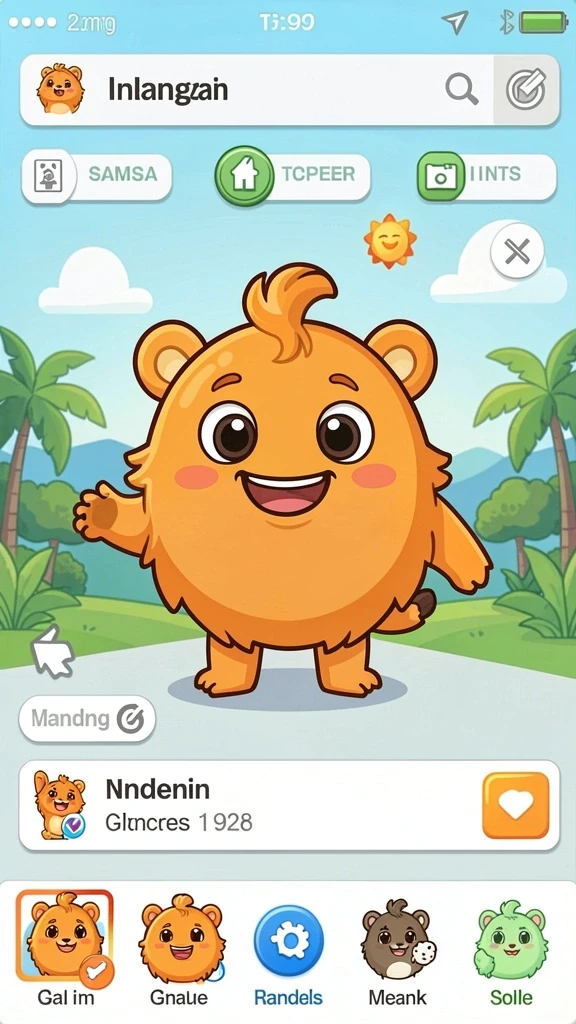
Task: Select the Meank brown character tab
Action: [397, 948]
